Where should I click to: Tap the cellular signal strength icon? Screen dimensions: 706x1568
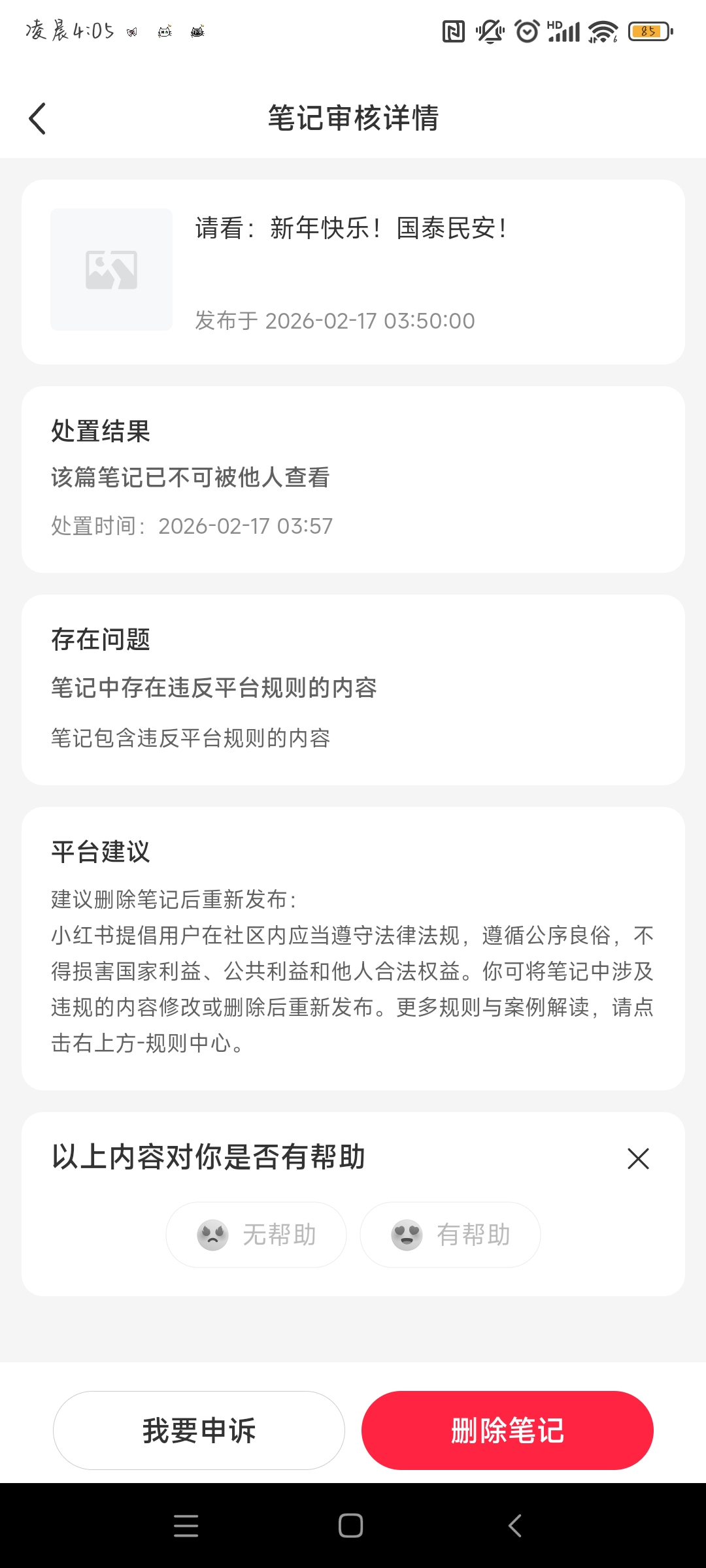click(562, 30)
